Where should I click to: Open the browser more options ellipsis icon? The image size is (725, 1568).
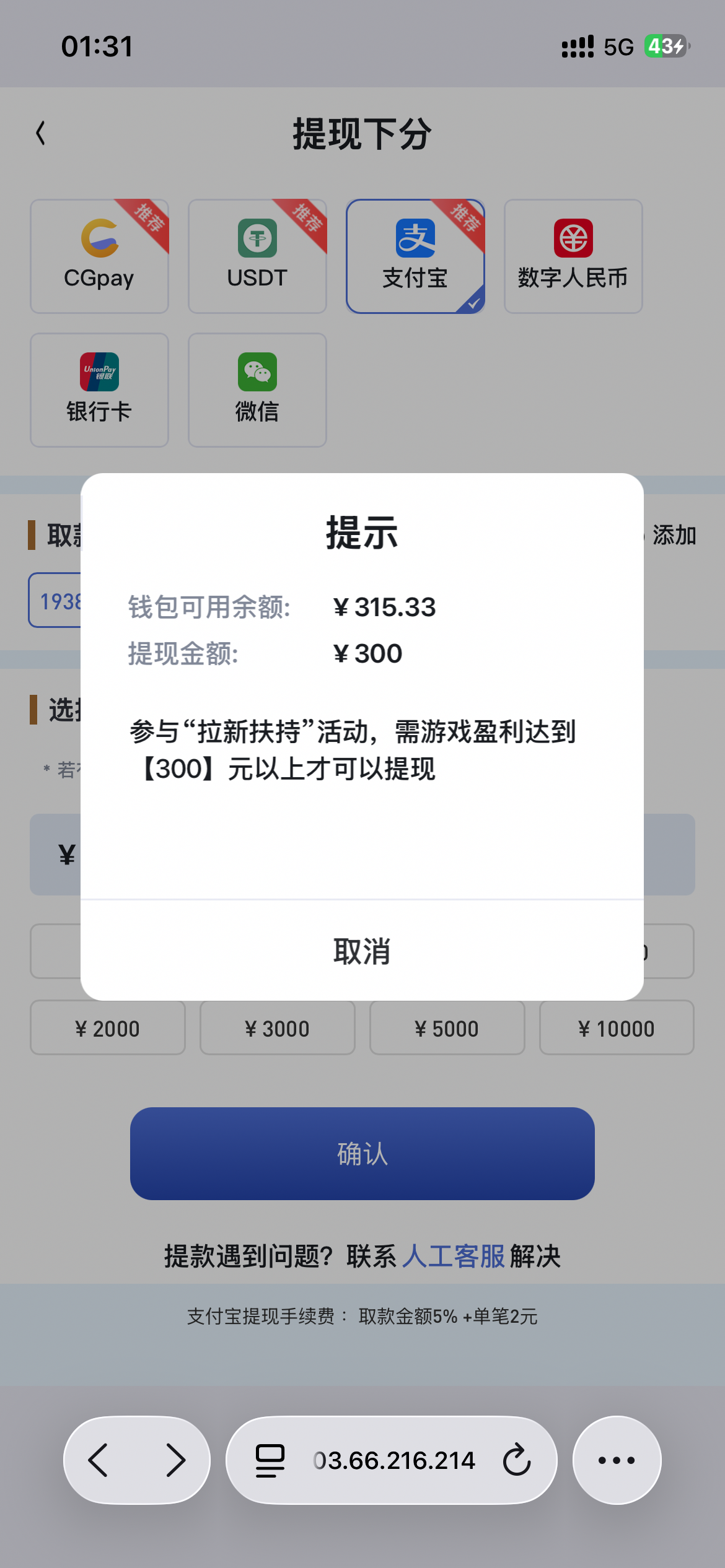click(x=615, y=1460)
